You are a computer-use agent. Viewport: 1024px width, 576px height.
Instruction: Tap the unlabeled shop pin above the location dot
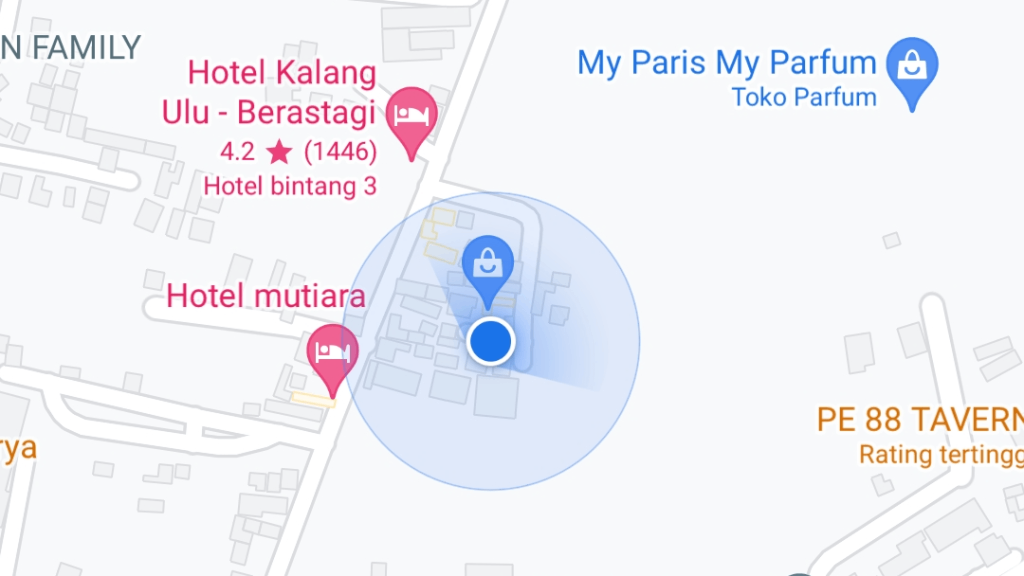tap(487, 266)
